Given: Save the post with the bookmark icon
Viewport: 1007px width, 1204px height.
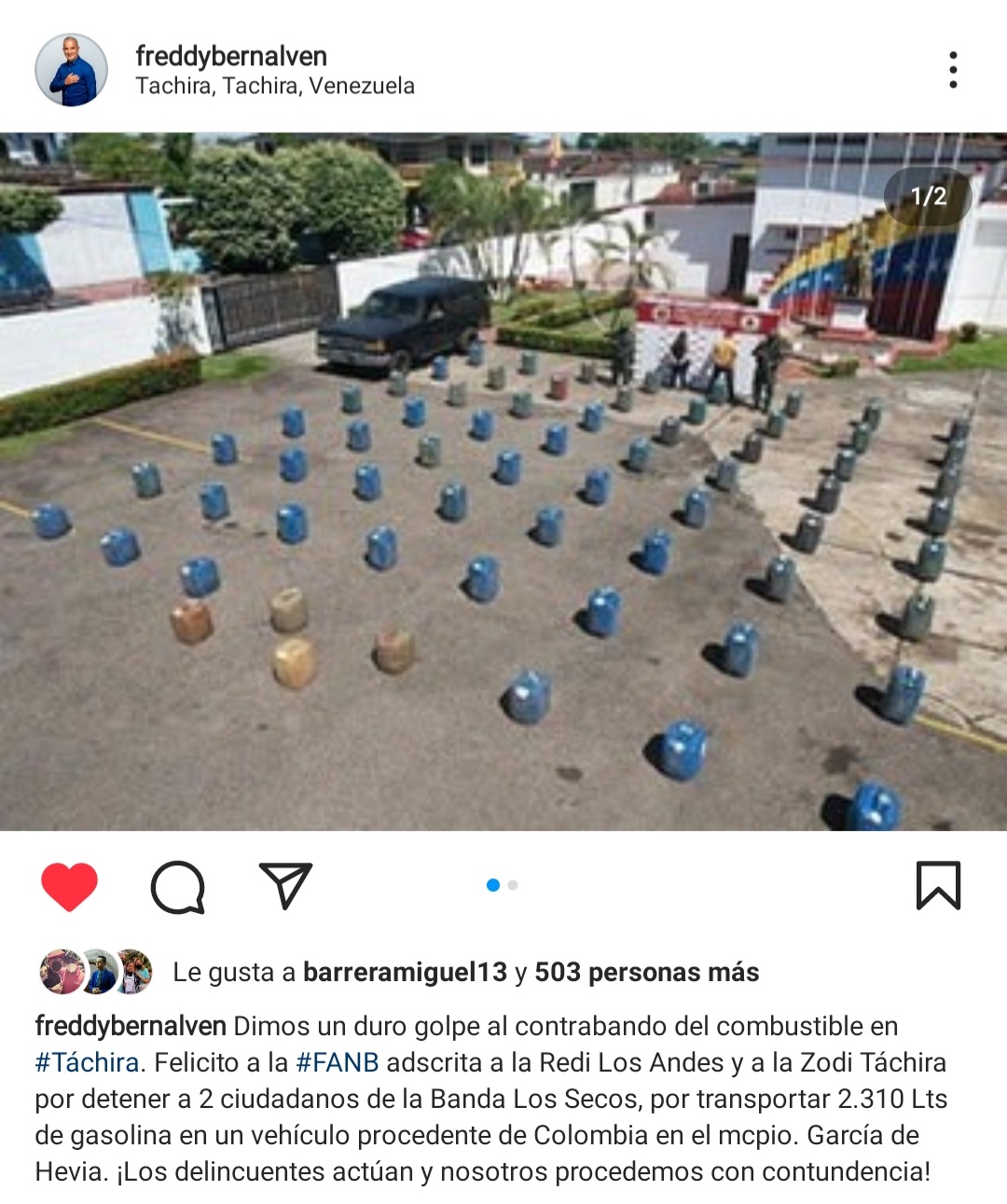Looking at the screenshot, I should (x=938, y=885).
